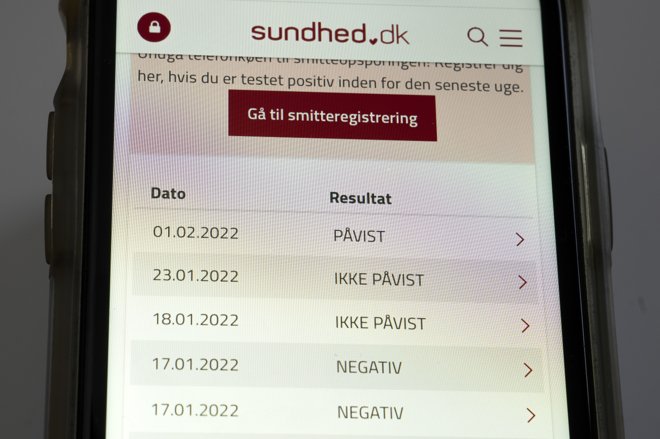Viewport: 660px width, 439px height.
Task: Open the search magnifier icon
Action: pos(478,37)
